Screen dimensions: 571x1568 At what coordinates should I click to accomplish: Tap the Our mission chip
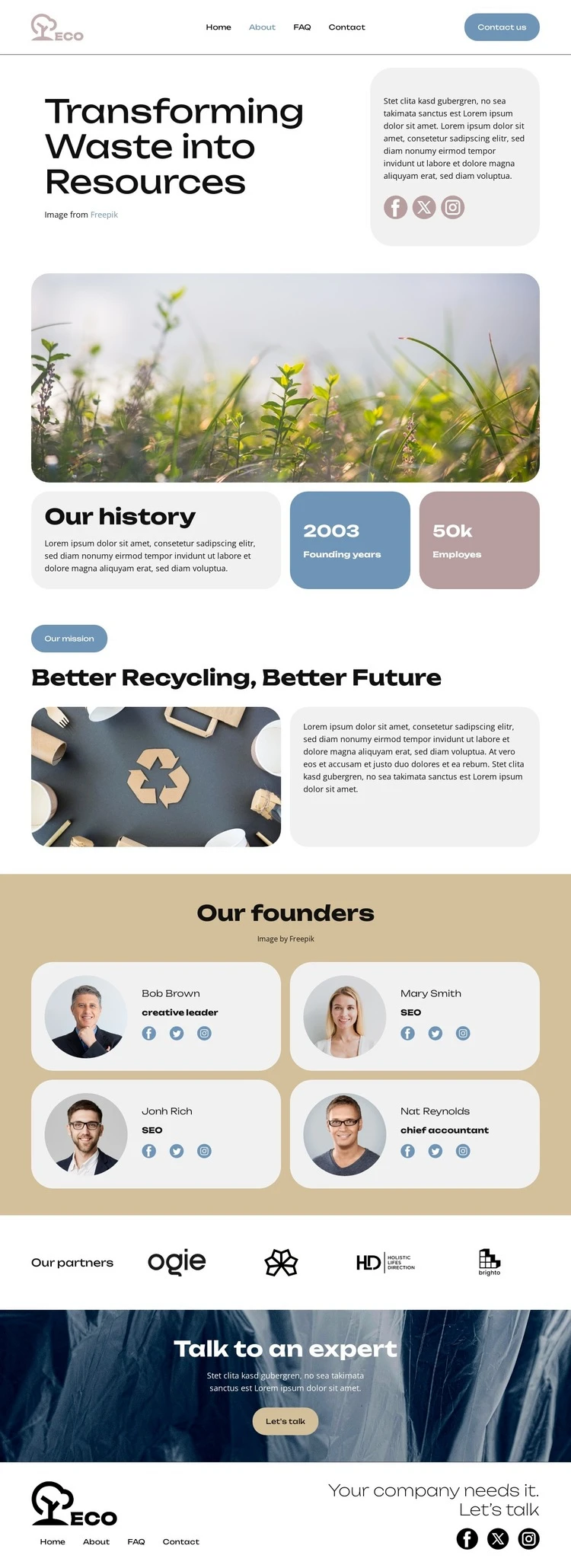[x=69, y=639]
